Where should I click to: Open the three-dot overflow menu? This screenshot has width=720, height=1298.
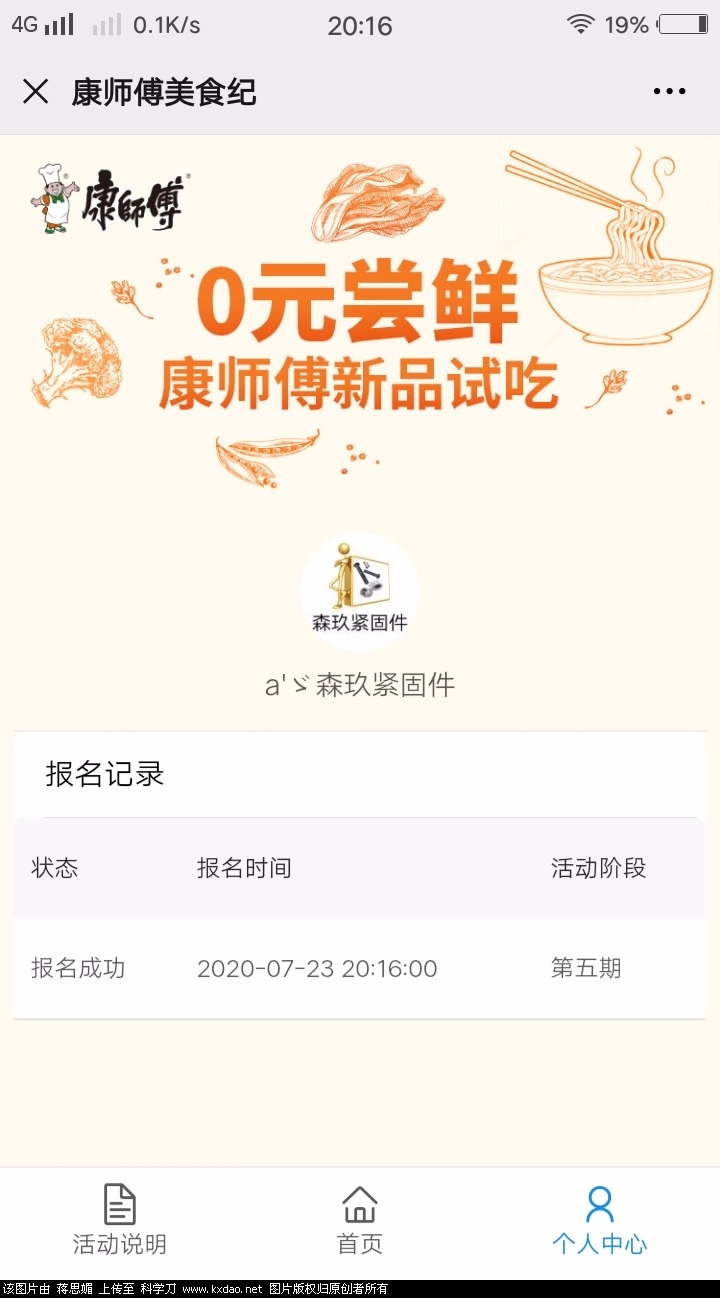click(669, 92)
